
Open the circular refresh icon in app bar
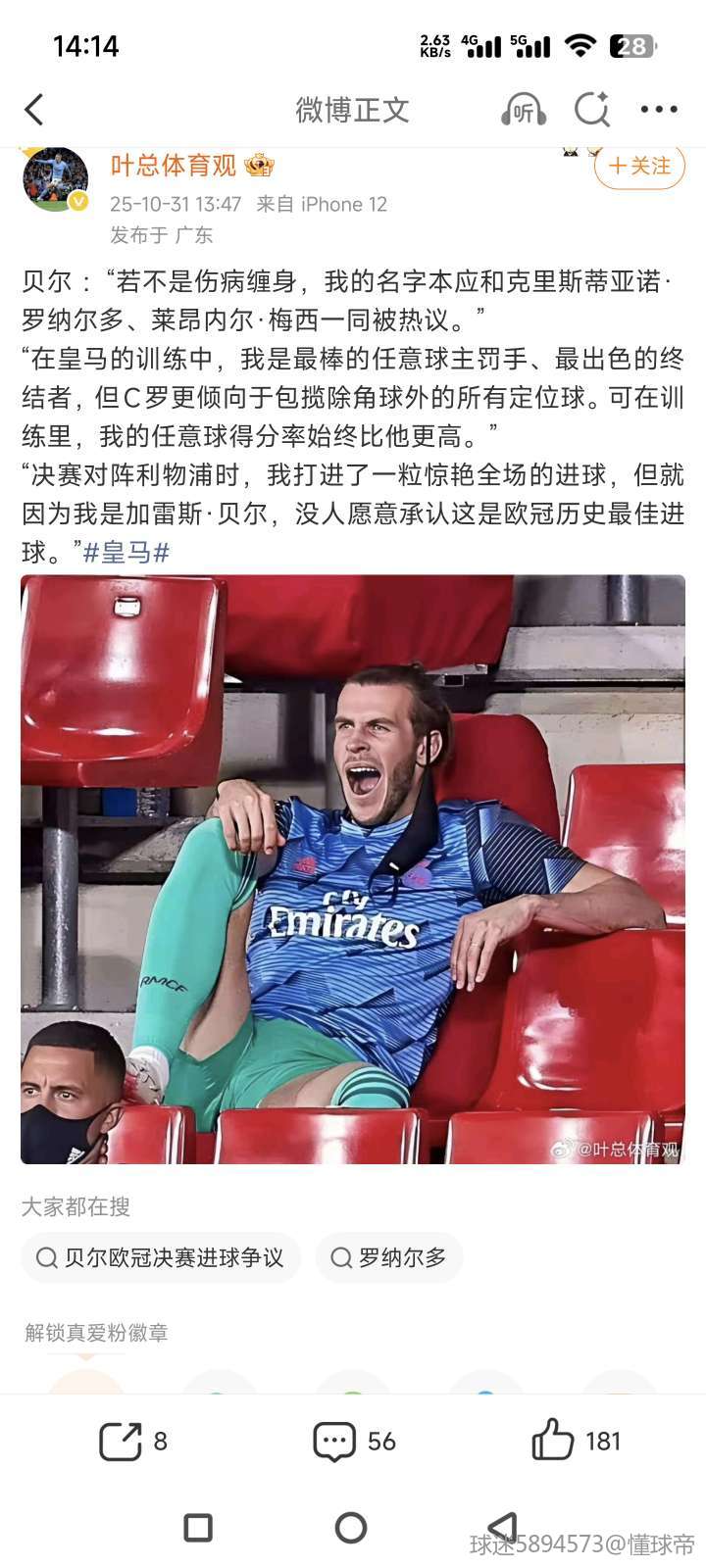point(591,110)
